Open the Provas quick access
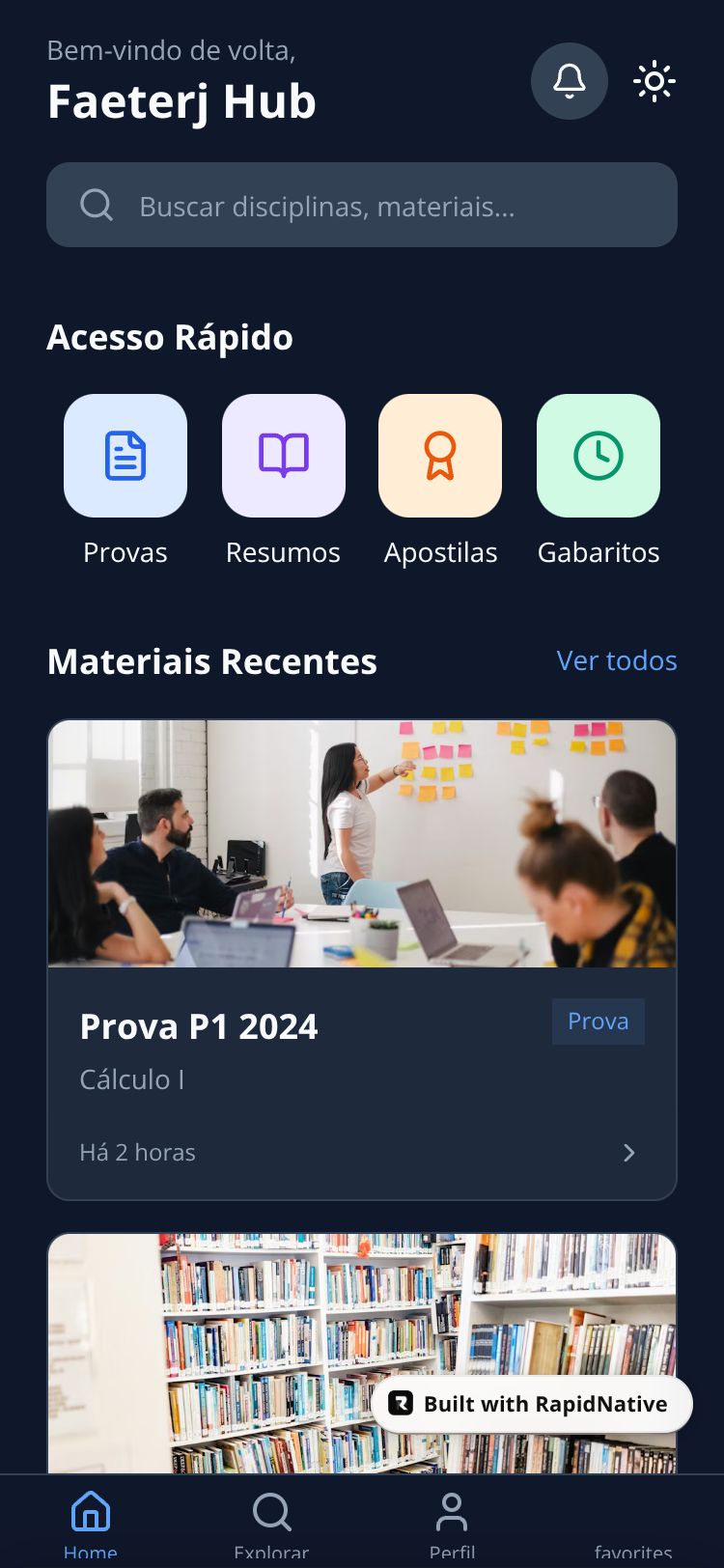 point(125,456)
